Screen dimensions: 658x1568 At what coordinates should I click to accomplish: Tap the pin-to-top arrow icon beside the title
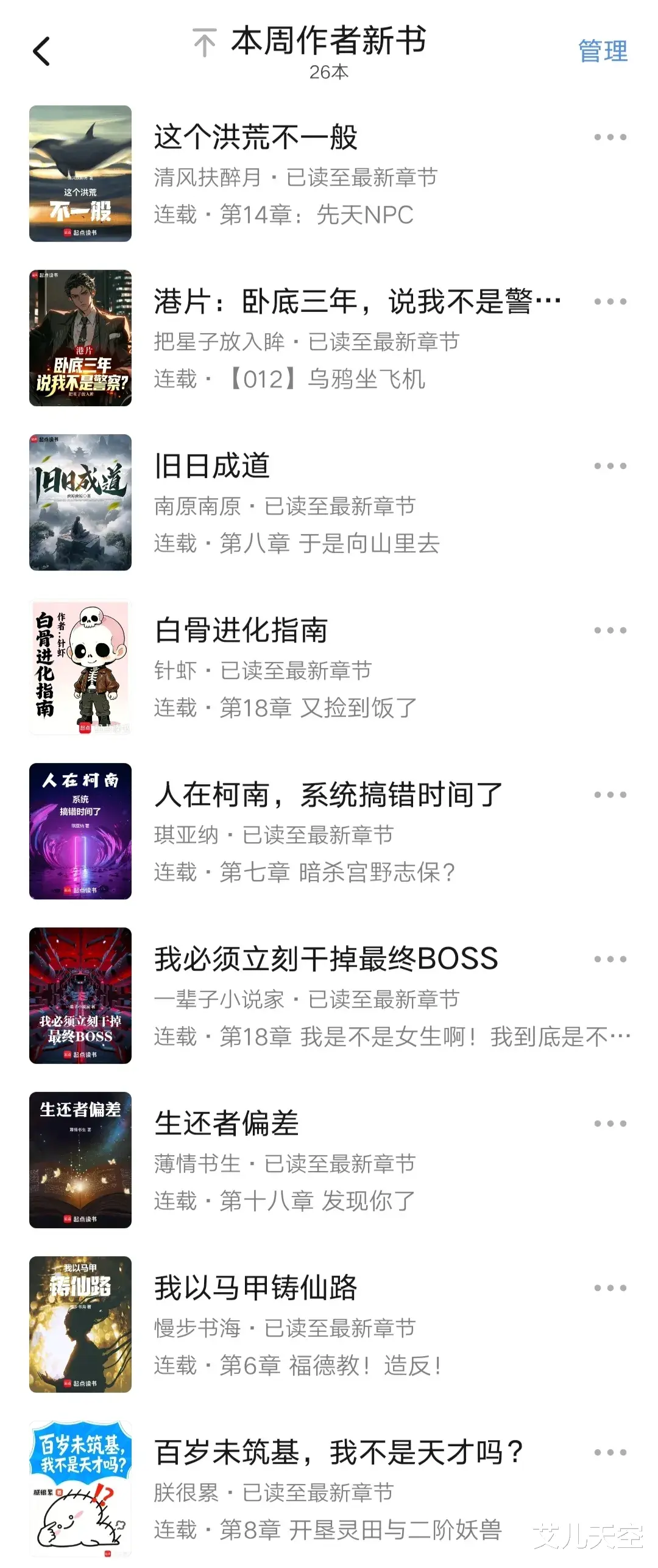coord(205,43)
